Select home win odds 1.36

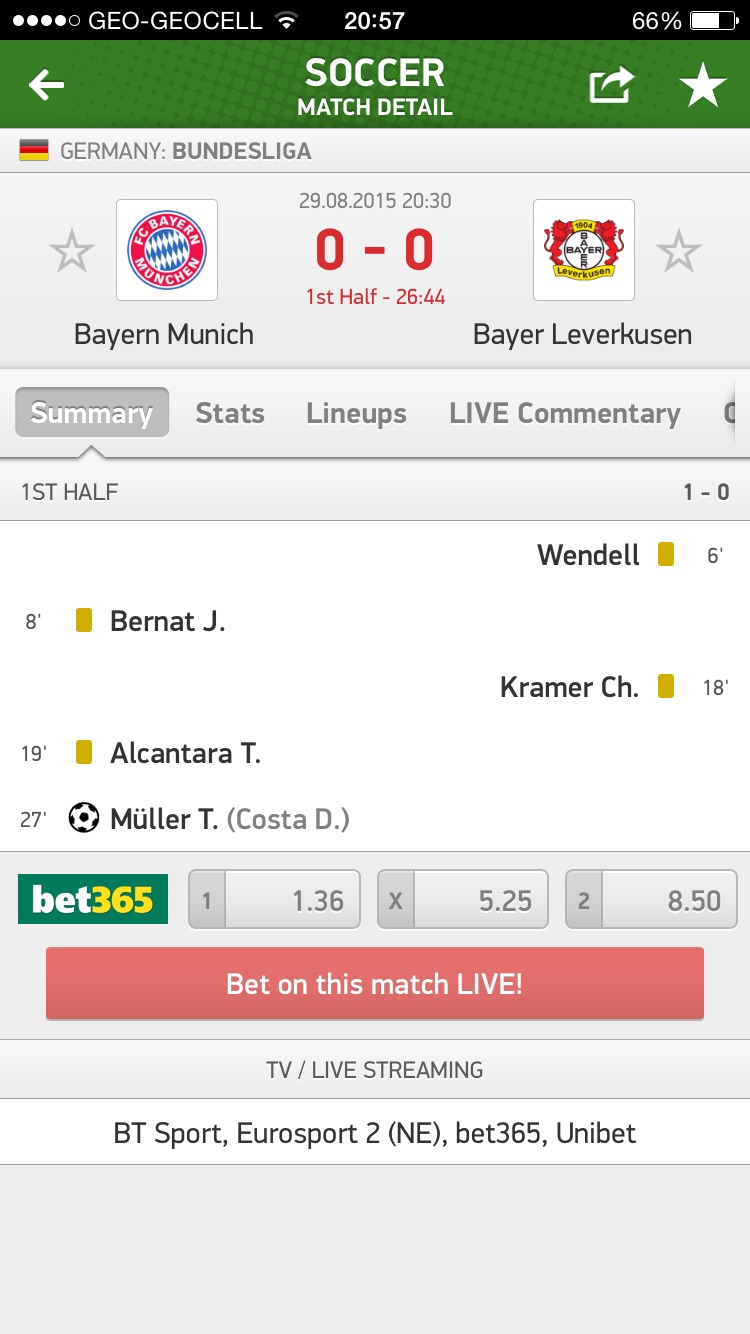274,900
